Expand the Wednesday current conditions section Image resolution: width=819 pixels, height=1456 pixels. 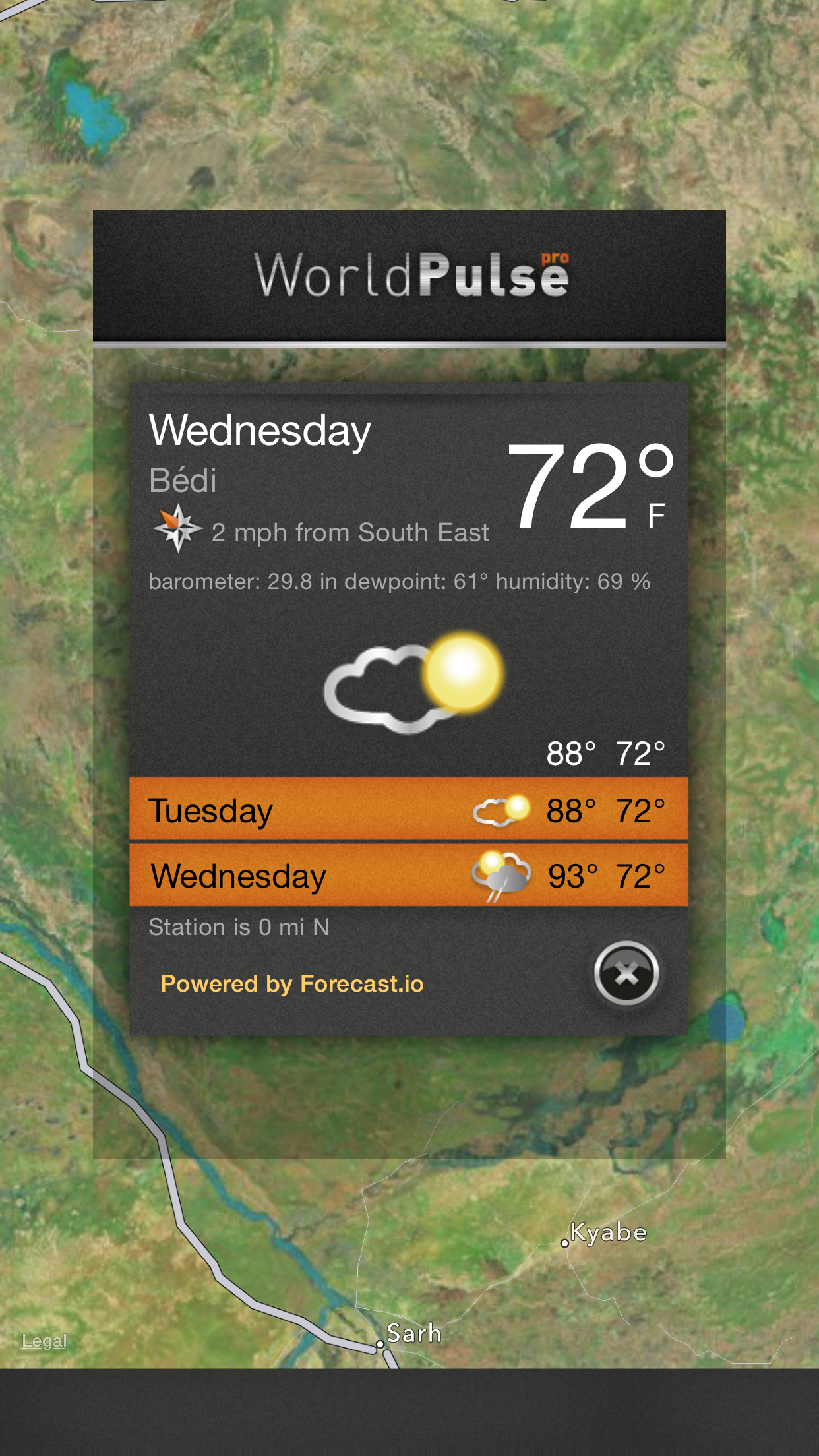point(259,432)
